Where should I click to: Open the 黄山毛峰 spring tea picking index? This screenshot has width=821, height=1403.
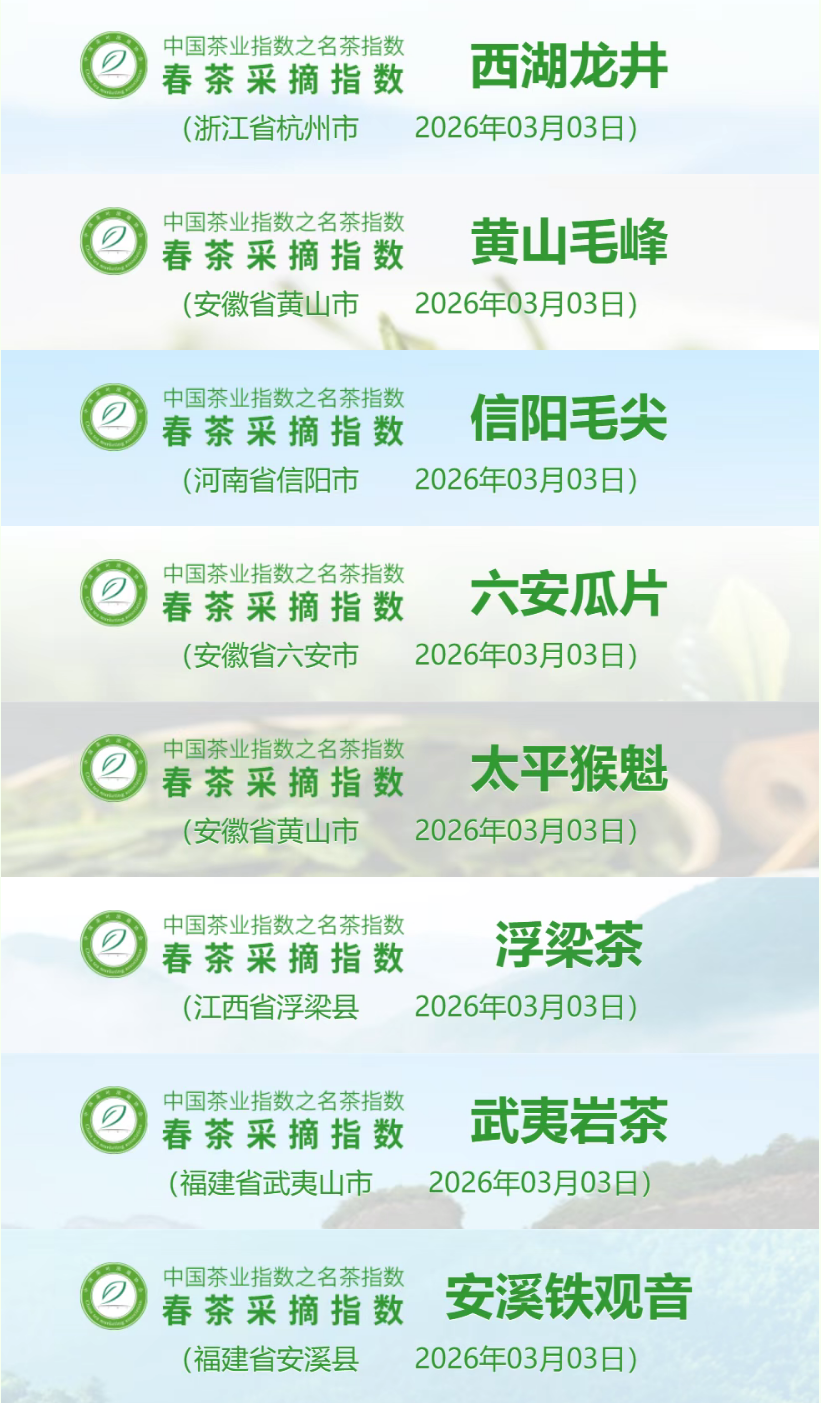(x=410, y=263)
